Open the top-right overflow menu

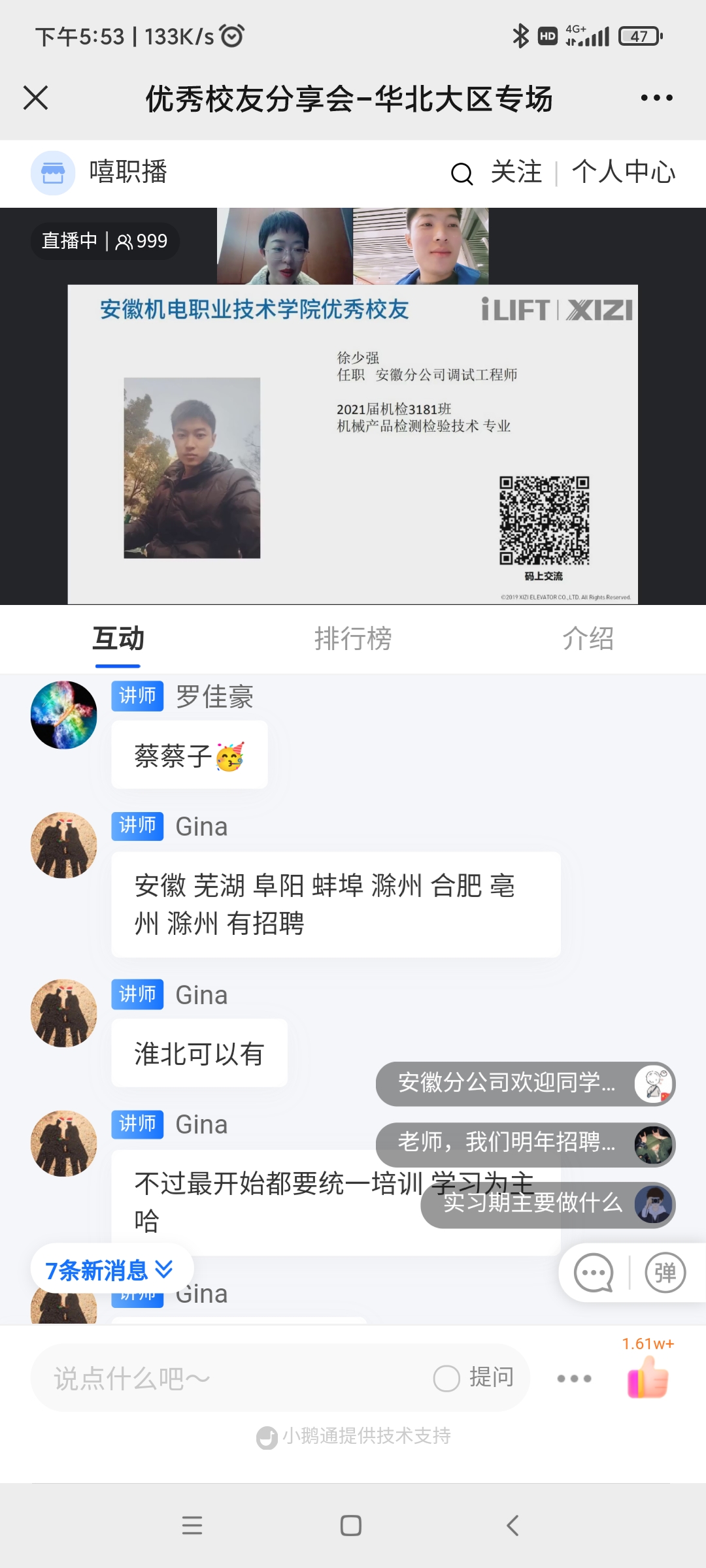pyautogui.click(x=656, y=98)
